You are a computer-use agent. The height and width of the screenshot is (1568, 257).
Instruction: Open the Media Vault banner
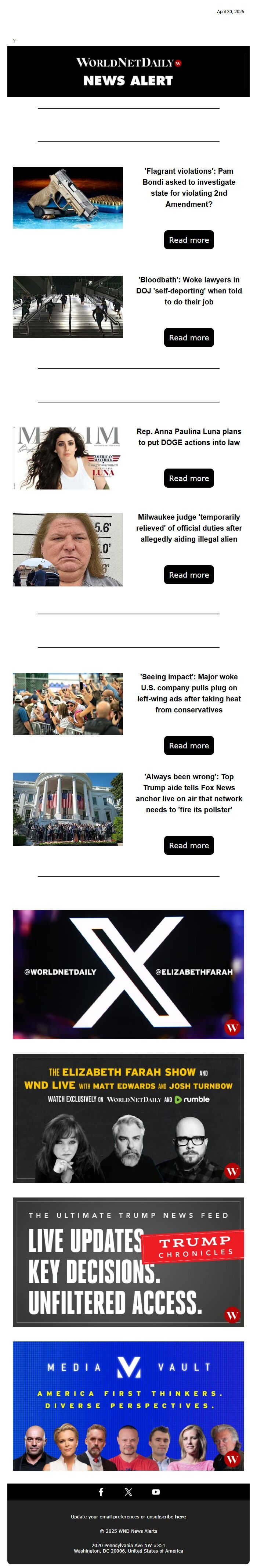click(128, 1405)
